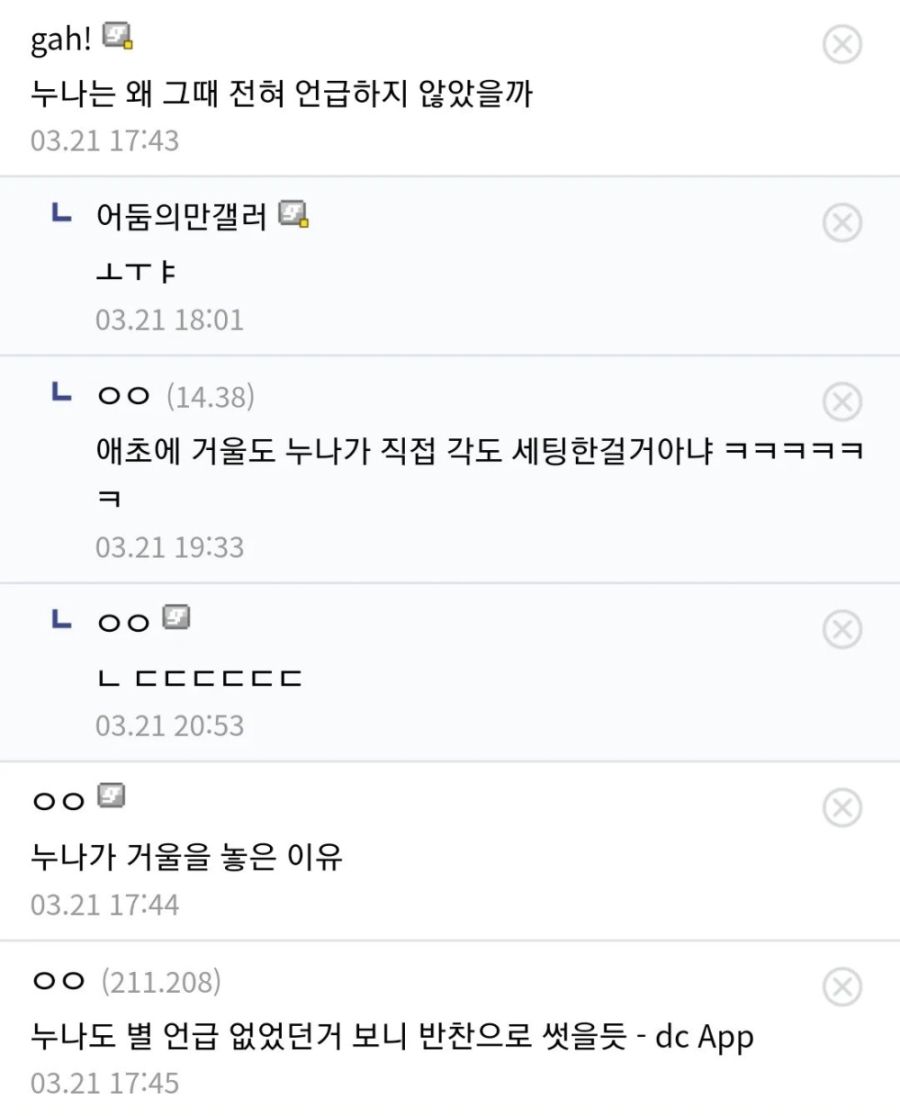This screenshot has height=1116, width=900.
Task: Click the gray app icon next to ㅇㅇ reply
Action: (177, 620)
